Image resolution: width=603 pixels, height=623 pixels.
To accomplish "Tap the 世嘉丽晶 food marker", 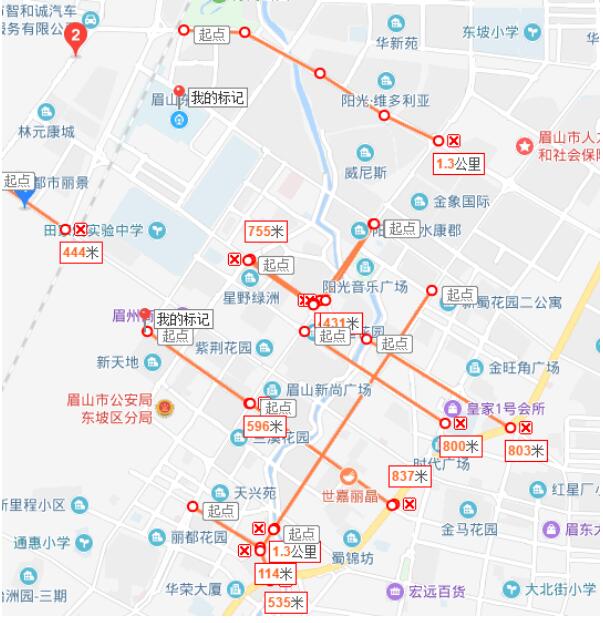I will click(x=348, y=478).
